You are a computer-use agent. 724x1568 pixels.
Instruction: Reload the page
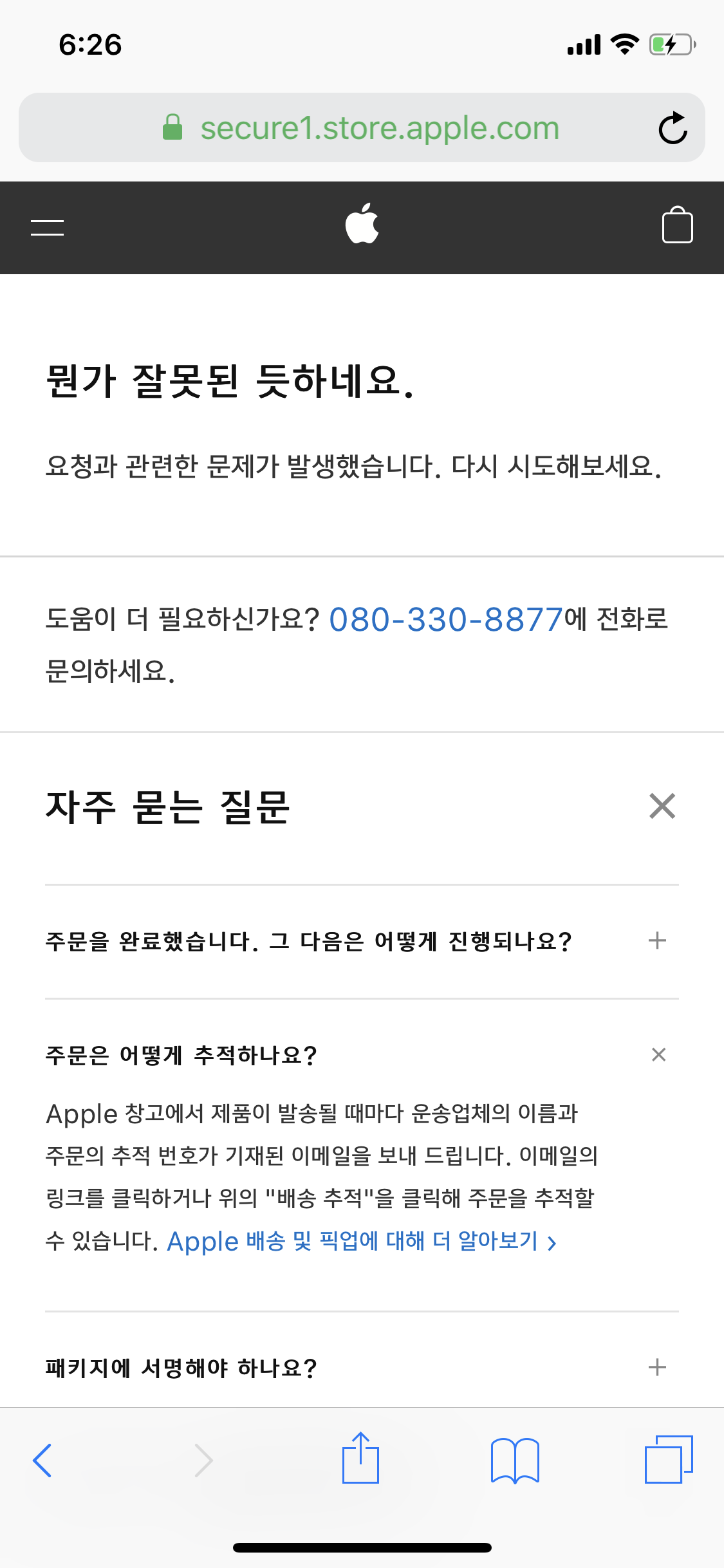(673, 128)
